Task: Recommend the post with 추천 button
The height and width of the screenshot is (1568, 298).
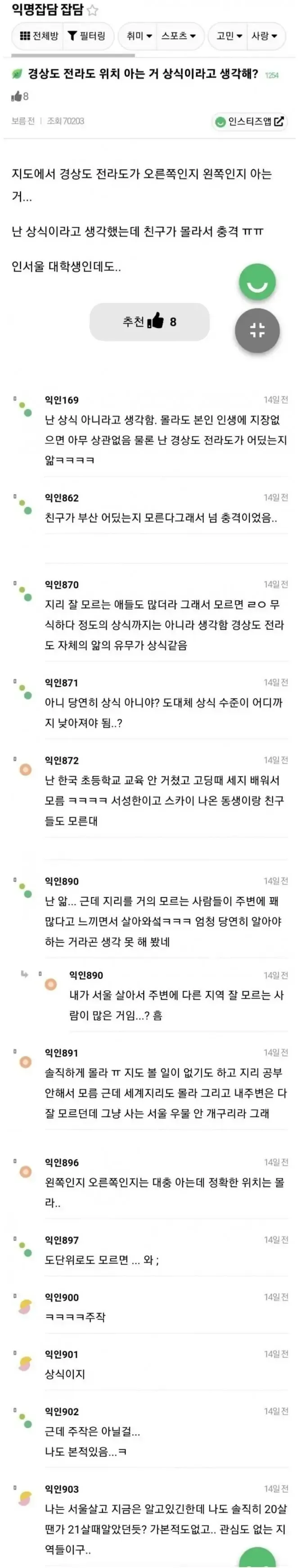Action: [x=149, y=321]
